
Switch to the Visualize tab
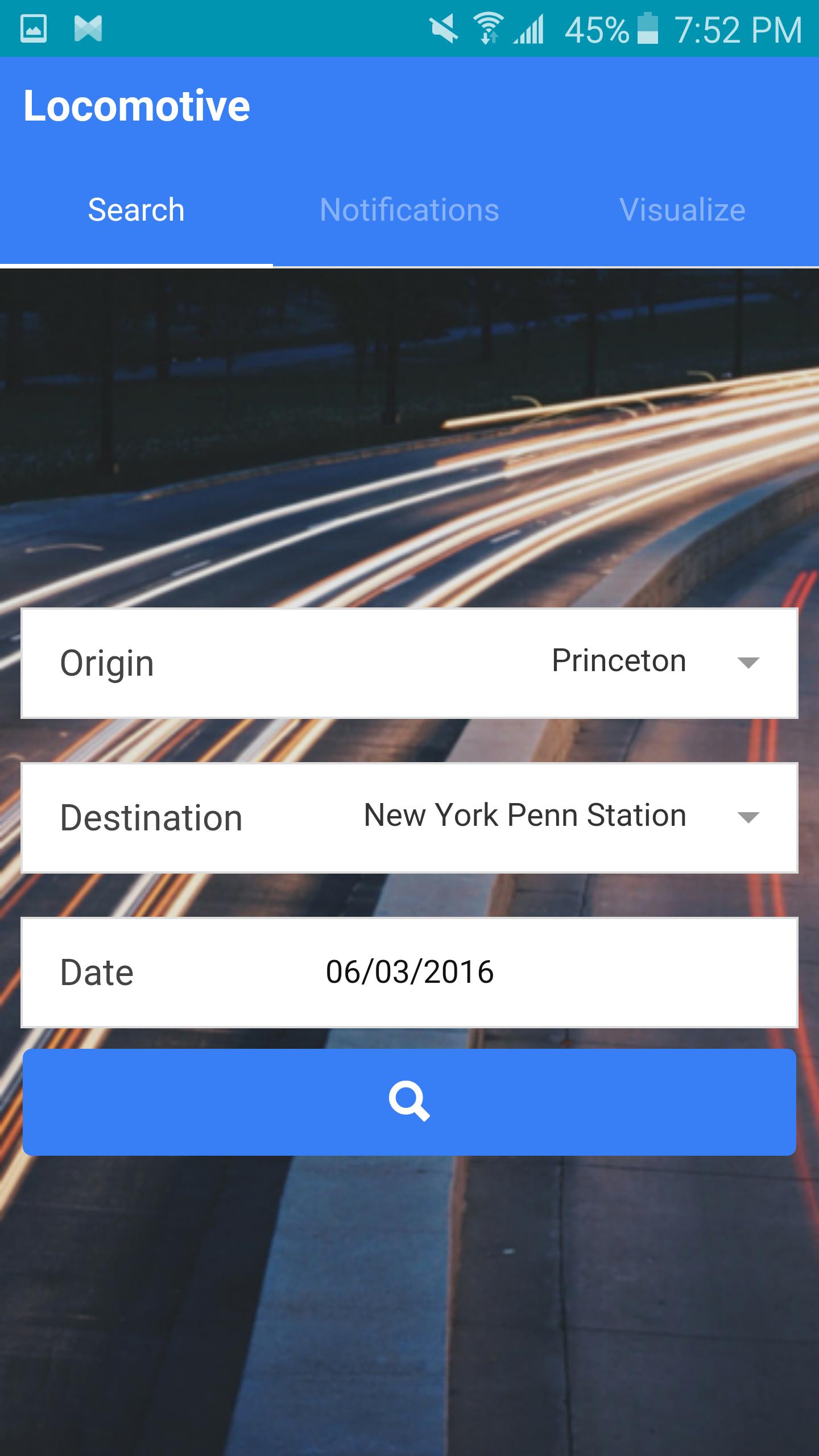pos(682,210)
